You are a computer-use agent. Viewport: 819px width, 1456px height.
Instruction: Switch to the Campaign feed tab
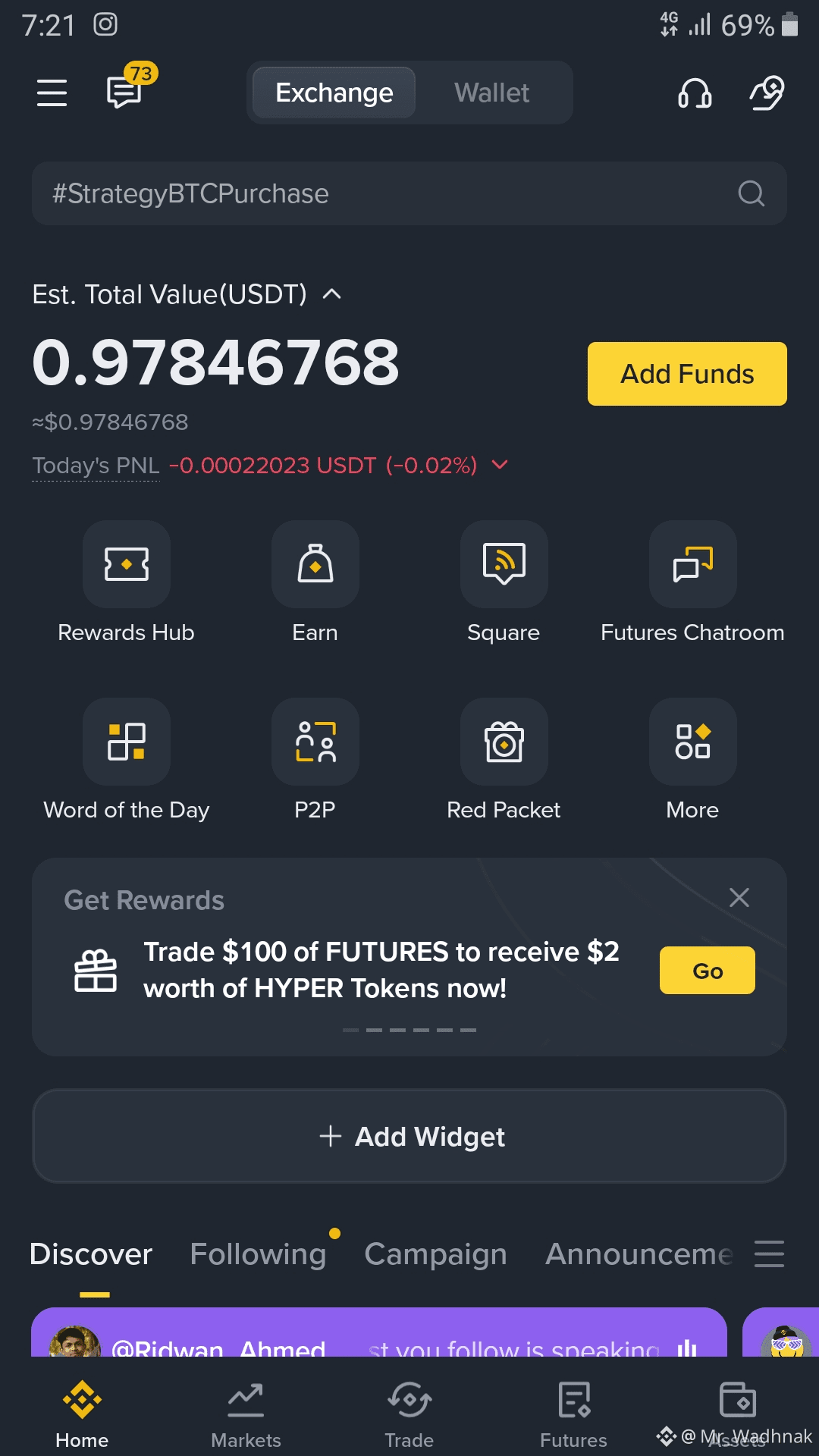coord(435,1254)
